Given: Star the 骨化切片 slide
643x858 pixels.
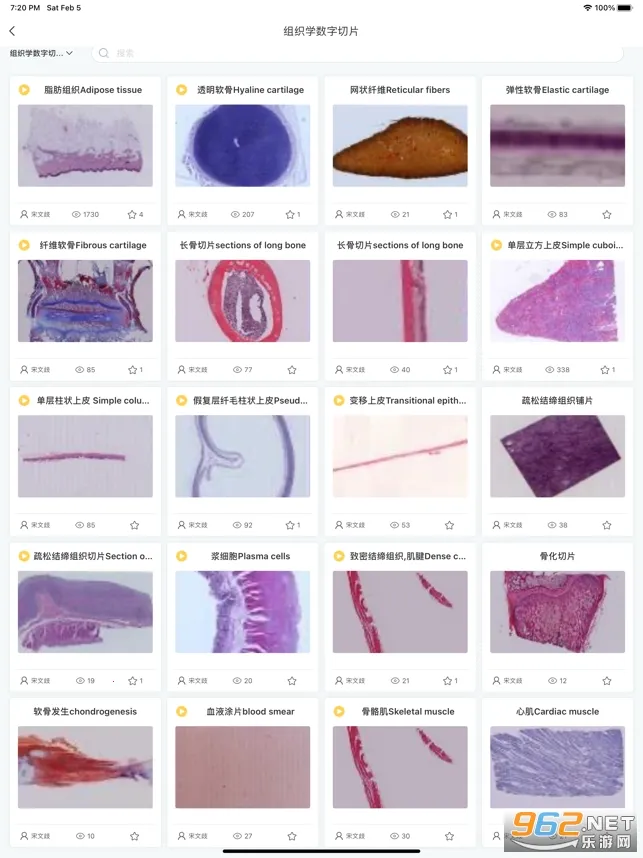Looking at the screenshot, I should tap(606, 681).
